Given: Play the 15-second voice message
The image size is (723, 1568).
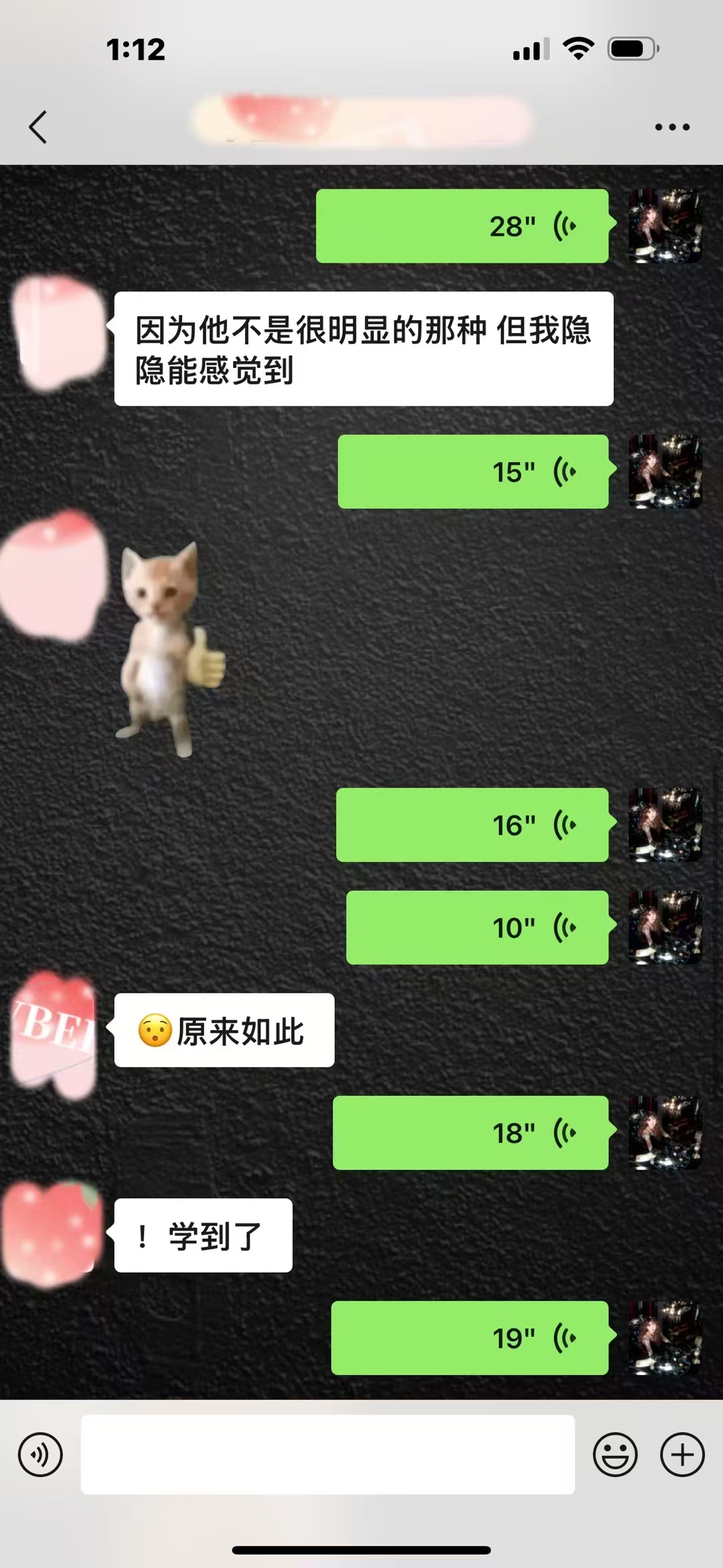Looking at the screenshot, I should tap(473, 472).
